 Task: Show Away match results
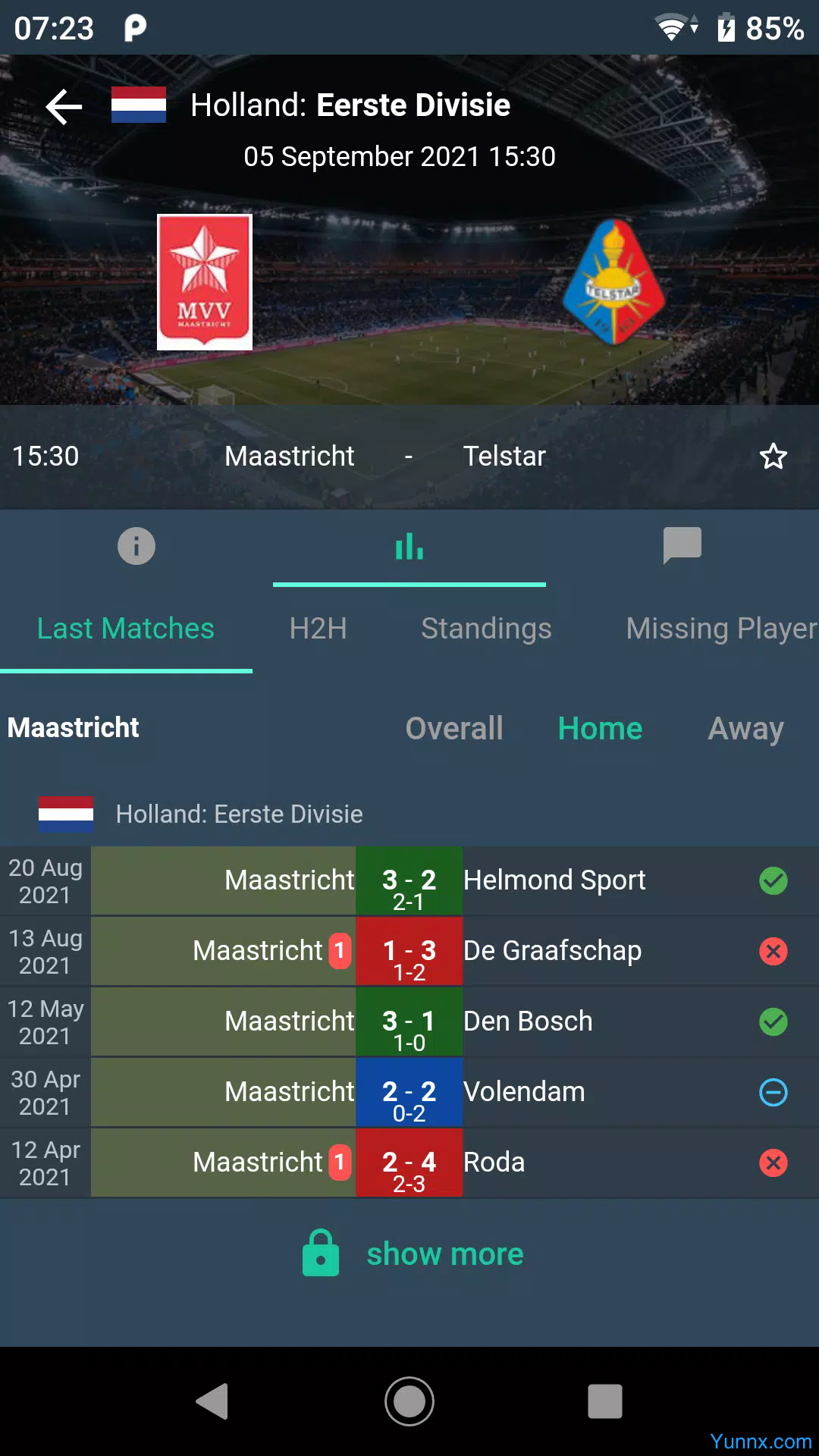pos(745,728)
